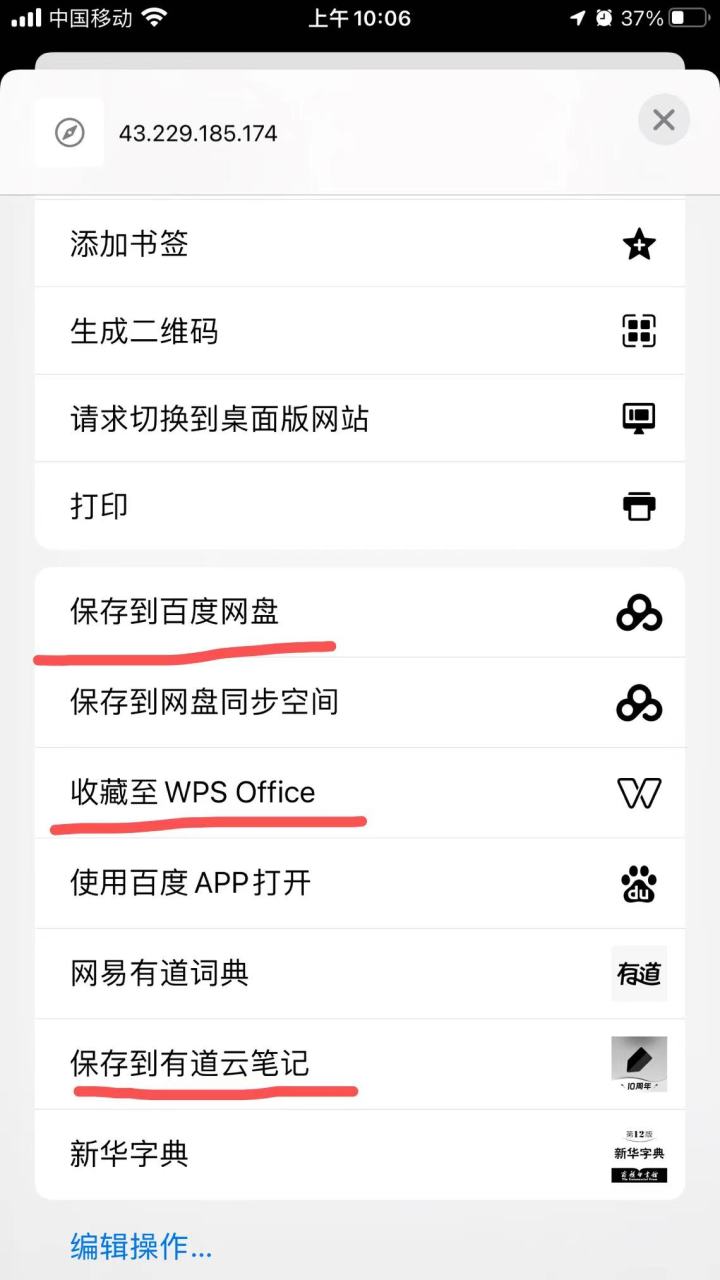
Task: Choose 生成二维码 to generate a QR code
Action: pyautogui.click(x=360, y=331)
